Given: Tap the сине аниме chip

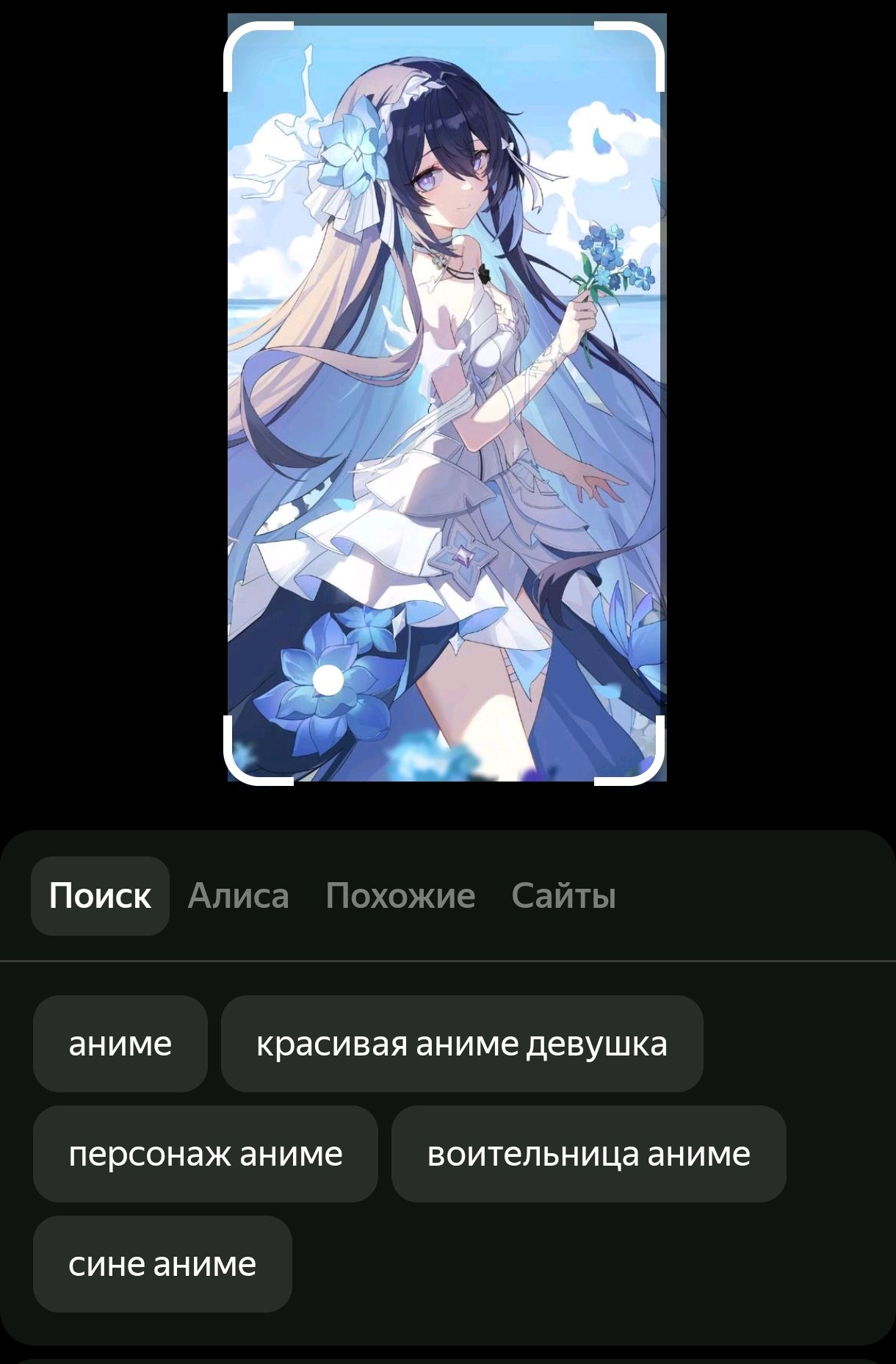Looking at the screenshot, I should pyautogui.click(x=162, y=1264).
